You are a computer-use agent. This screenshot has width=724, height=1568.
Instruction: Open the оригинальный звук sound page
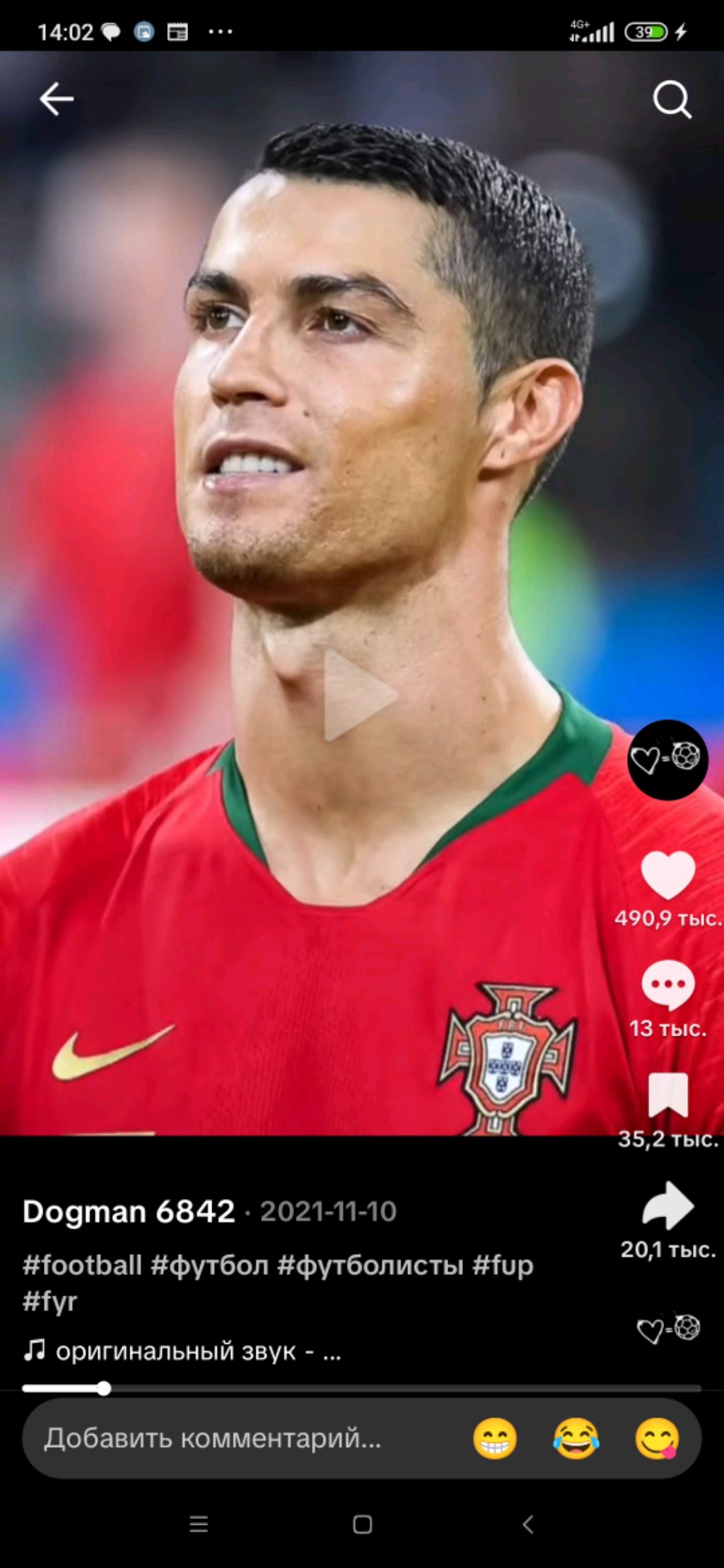(x=182, y=1351)
